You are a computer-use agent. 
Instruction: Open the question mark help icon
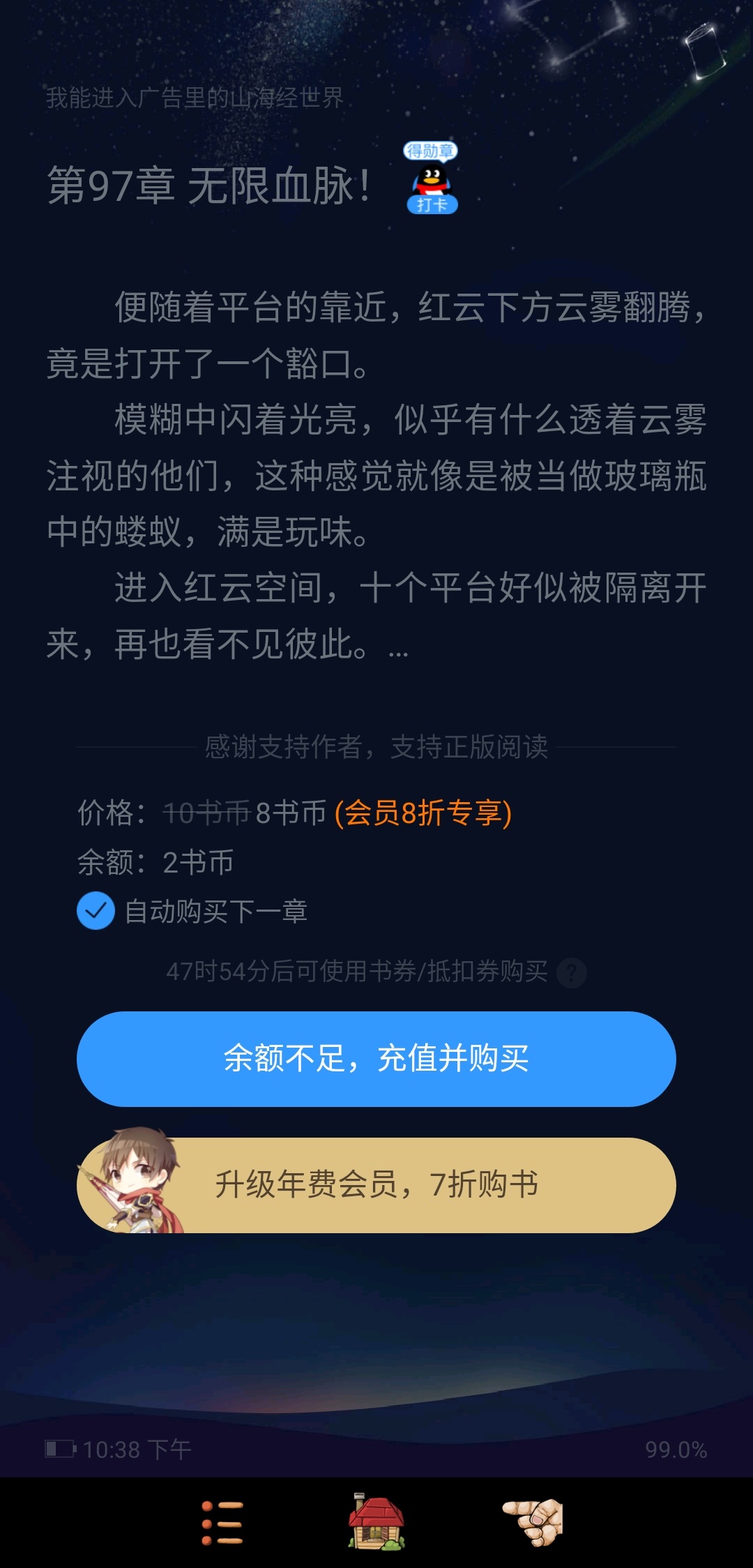click(572, 972)
